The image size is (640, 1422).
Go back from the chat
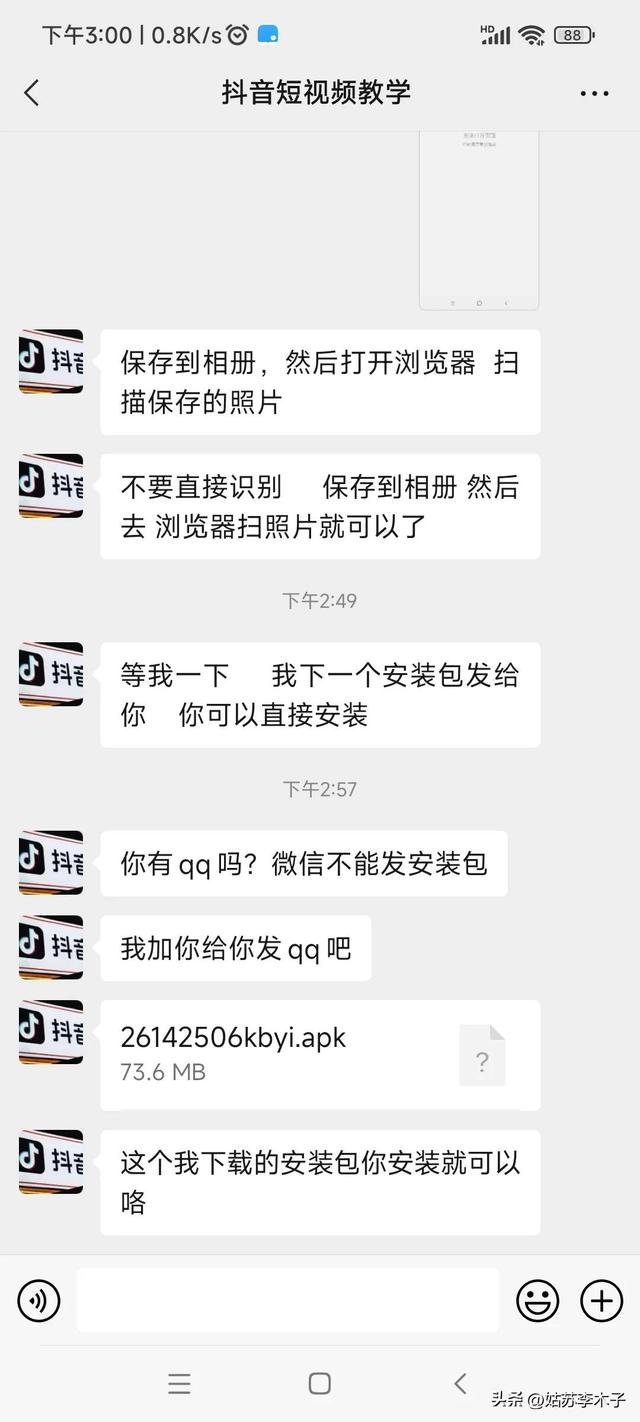(32, 93)
